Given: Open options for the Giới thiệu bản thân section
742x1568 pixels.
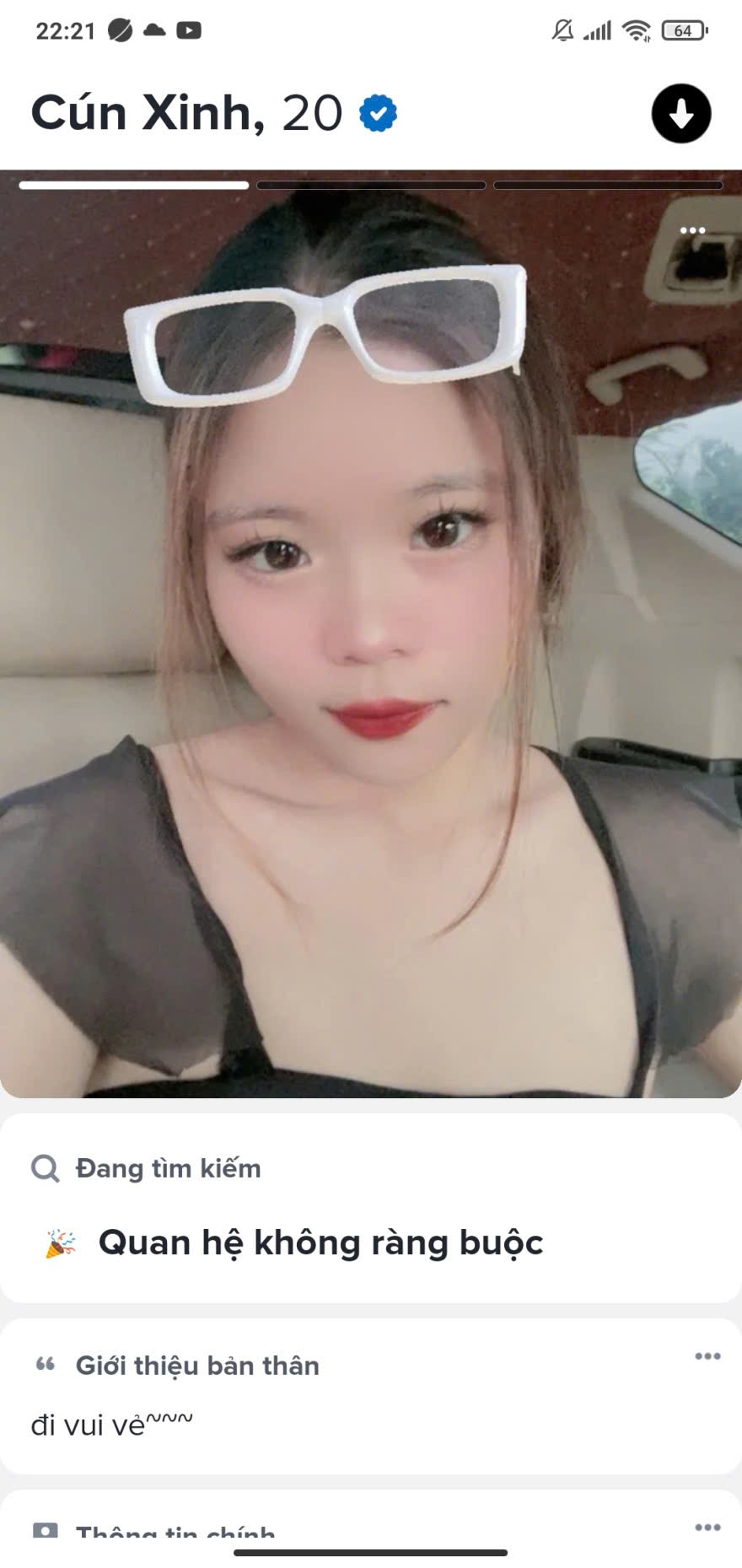Looking at the screenshot, I should point(707,1356).
